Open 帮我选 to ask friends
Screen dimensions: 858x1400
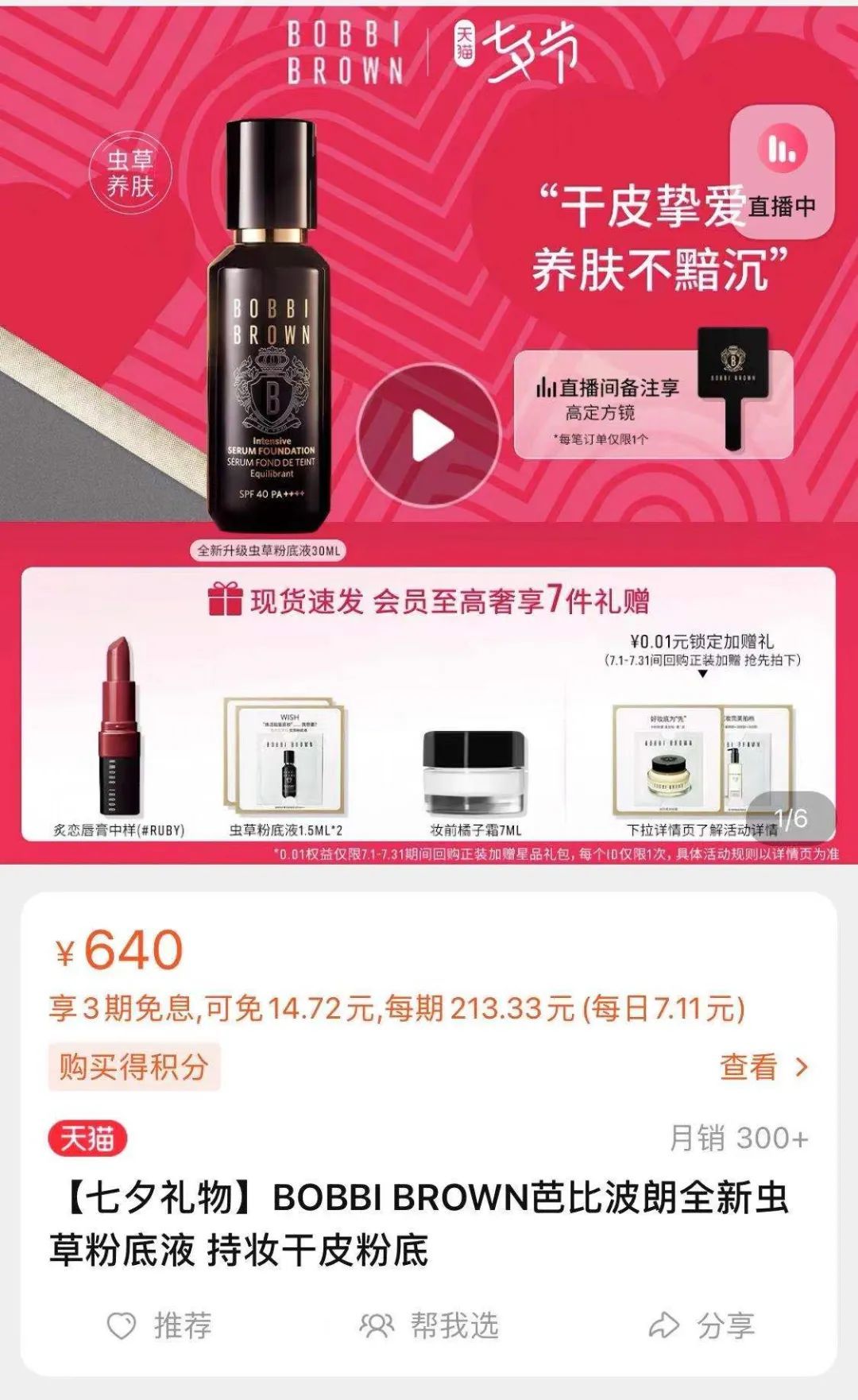[x=429, y=1325]
